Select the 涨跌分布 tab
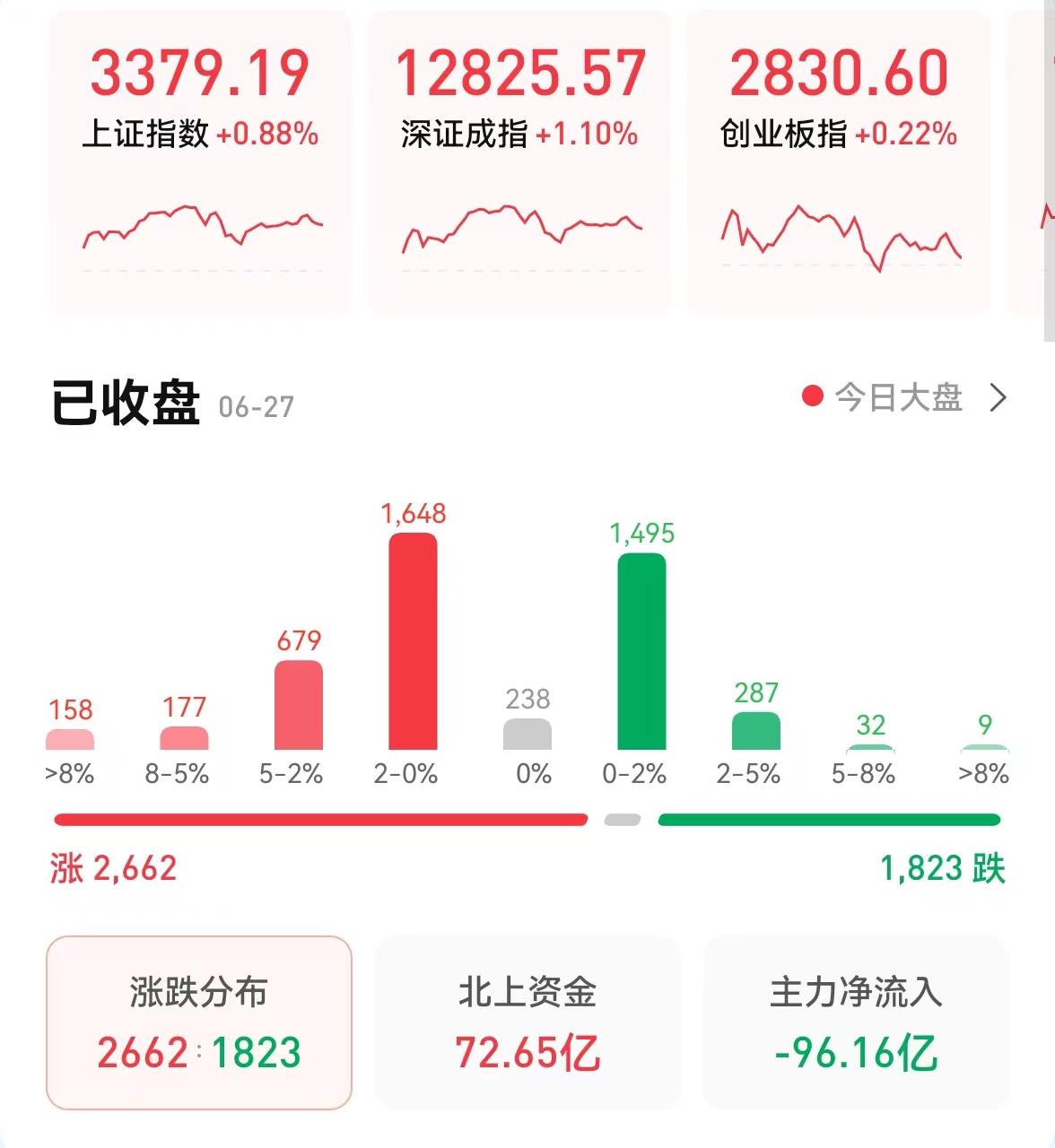This screenshot has height=1148, width=1055. click(199, 1022)
